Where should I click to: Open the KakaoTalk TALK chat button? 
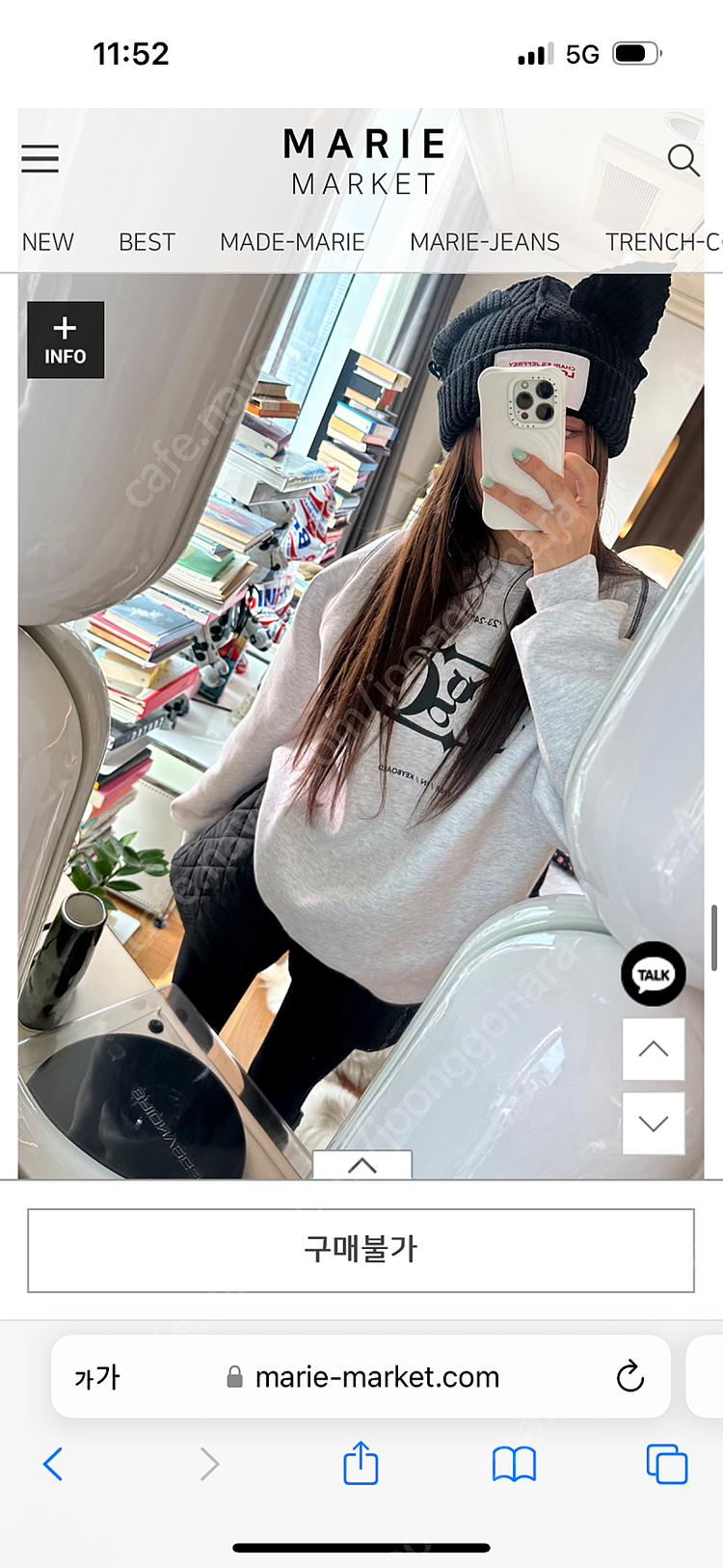click(654, 974)
